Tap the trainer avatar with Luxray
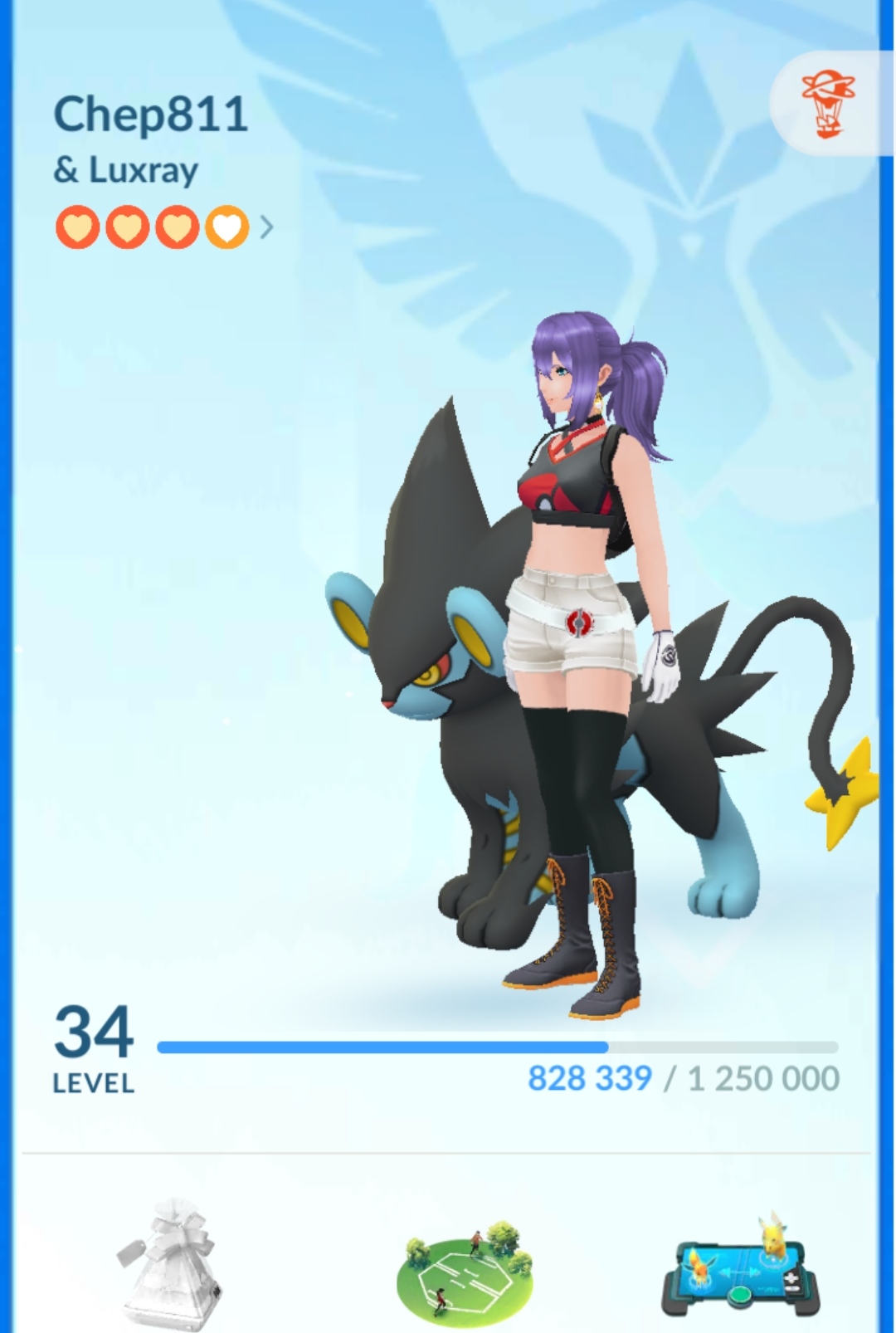Screen dimensions: 896x1333 click(x=581, y=664)
